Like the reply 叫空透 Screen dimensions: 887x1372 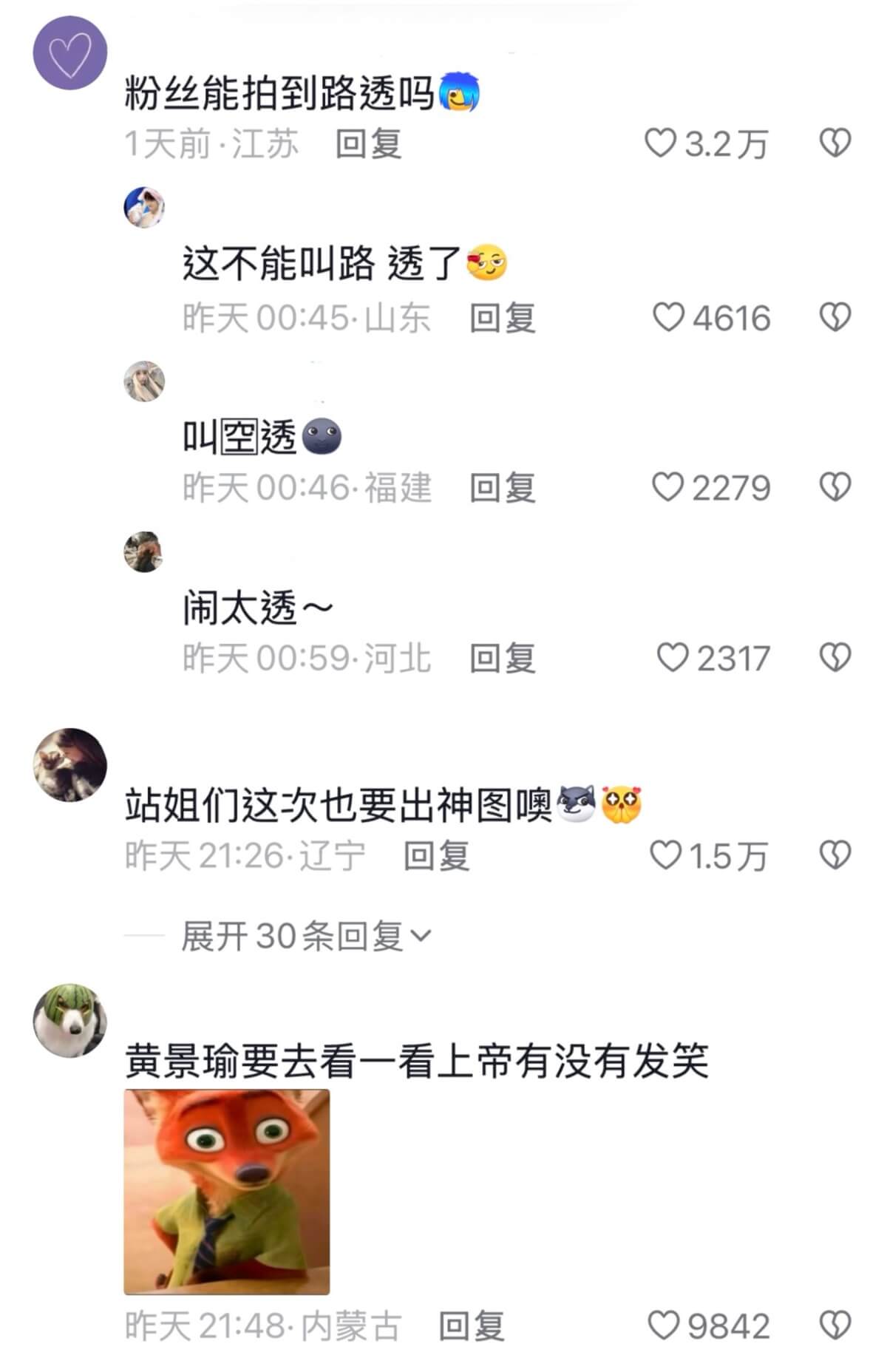click(x=668, y=488)
